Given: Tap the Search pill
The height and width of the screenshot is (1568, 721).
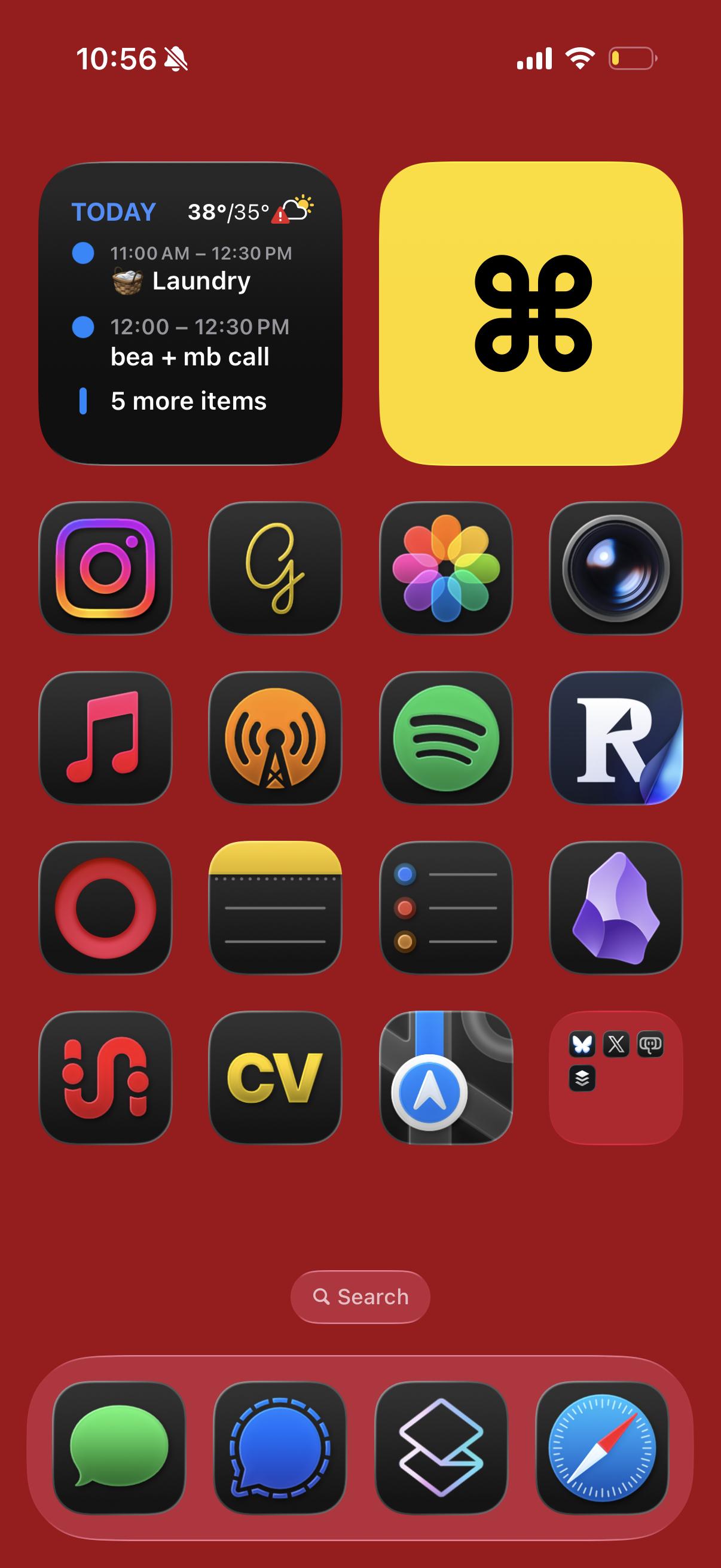Looking at the screenshot, I should (x=360, y=1297).
